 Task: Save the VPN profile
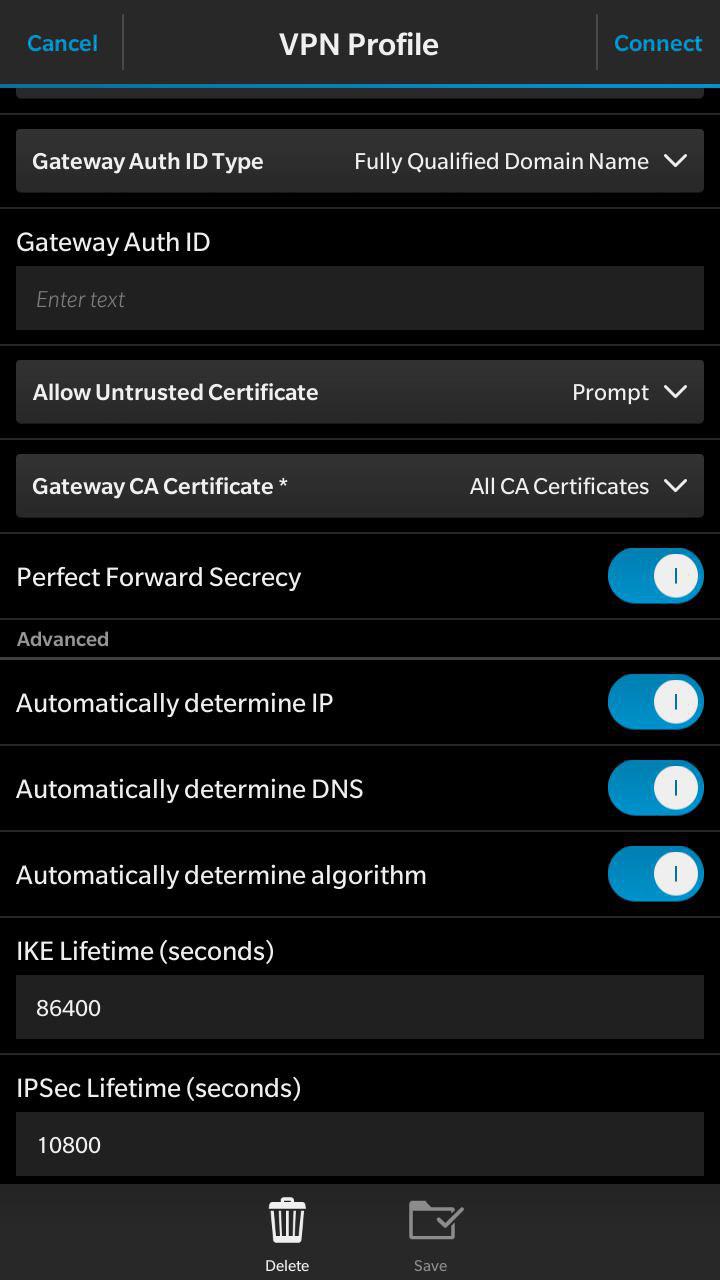tap(433, 1233)
